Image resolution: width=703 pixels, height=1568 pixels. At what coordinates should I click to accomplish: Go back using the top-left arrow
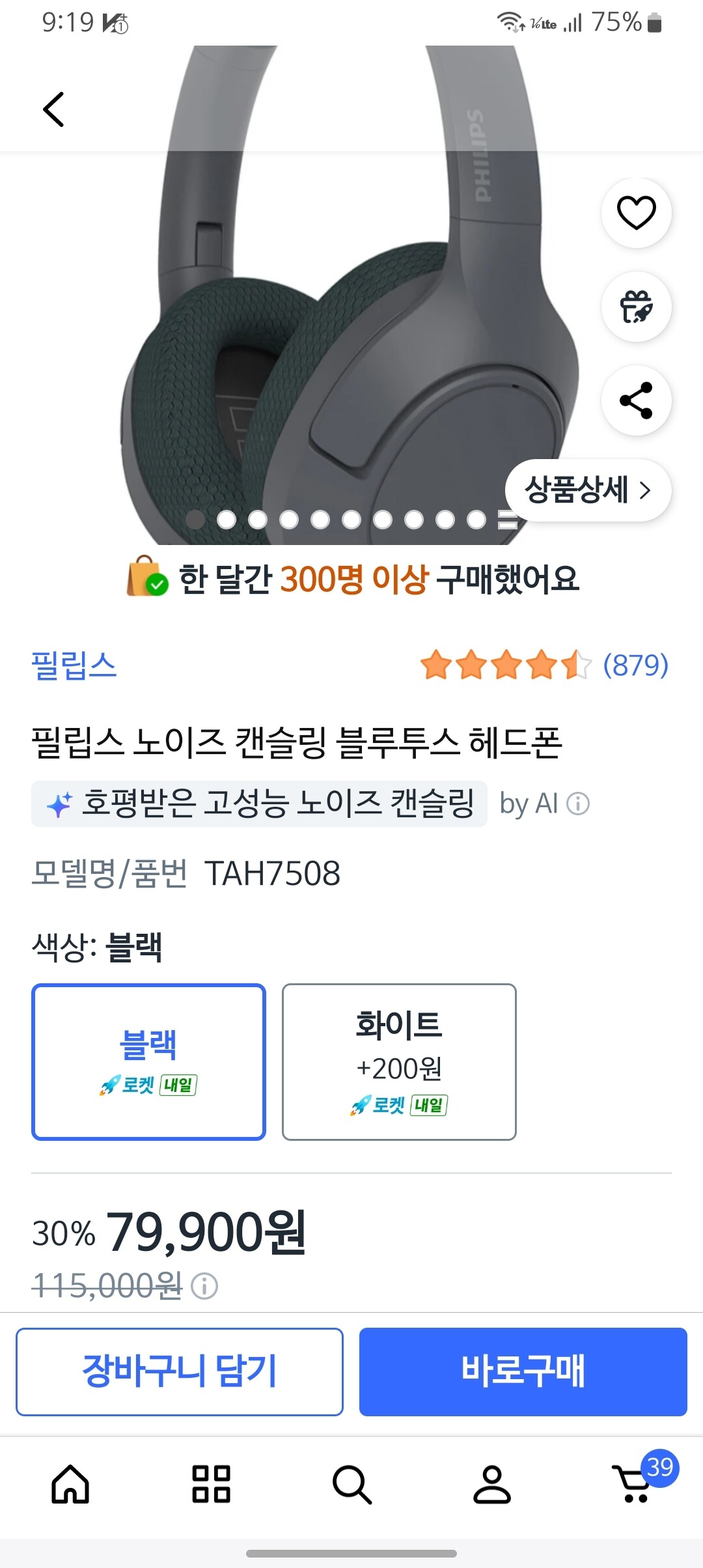[53, 109]
